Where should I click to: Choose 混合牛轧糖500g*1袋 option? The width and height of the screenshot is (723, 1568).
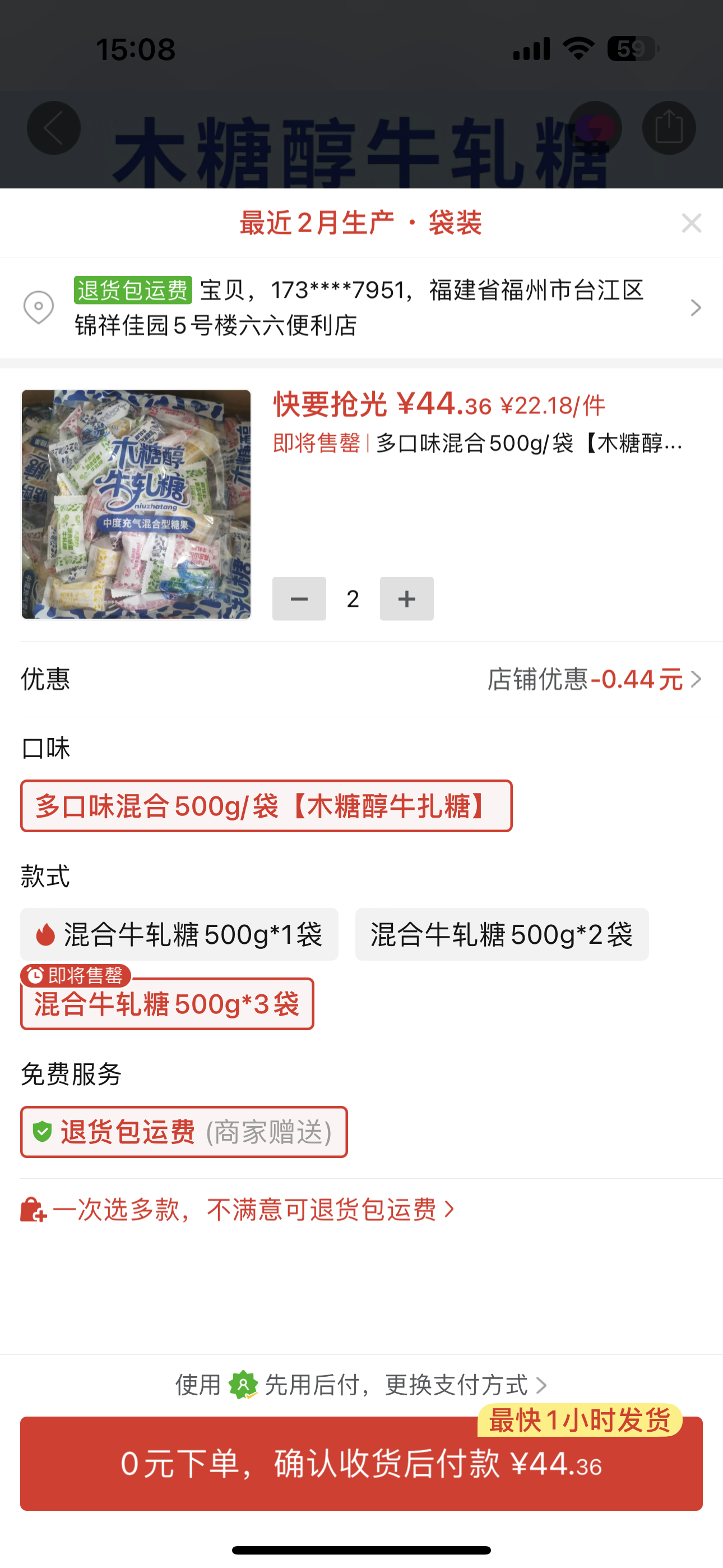[179, 934]
